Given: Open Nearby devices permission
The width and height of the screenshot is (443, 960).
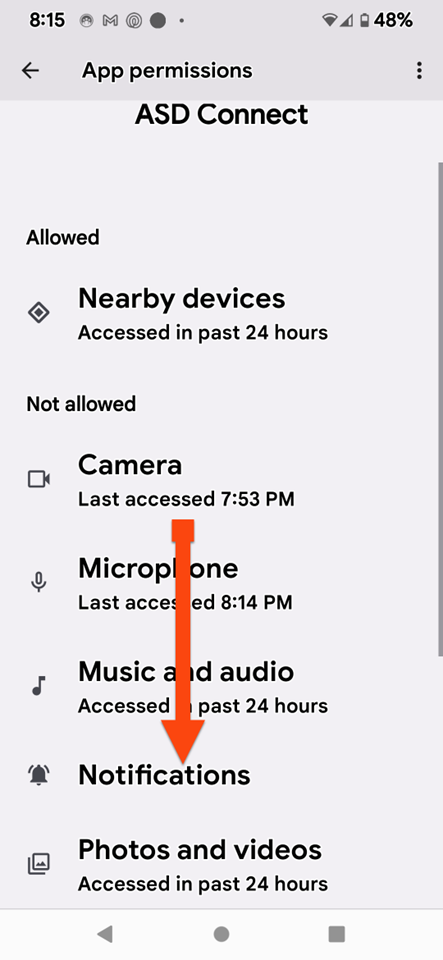Looking at the screenshot, I should [x=222, y=313].
